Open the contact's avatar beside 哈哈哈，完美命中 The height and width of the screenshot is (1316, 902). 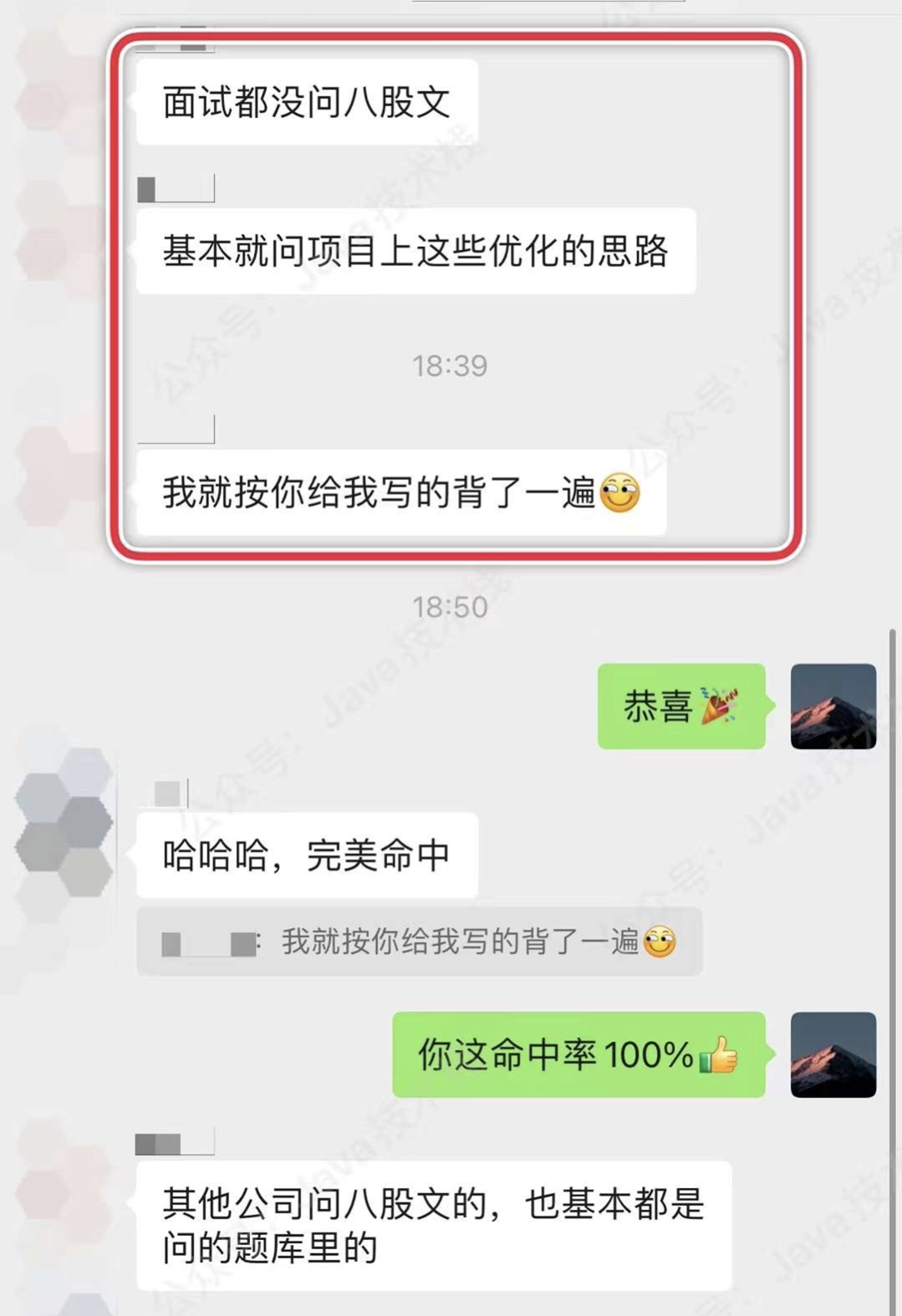pos(65,824)
